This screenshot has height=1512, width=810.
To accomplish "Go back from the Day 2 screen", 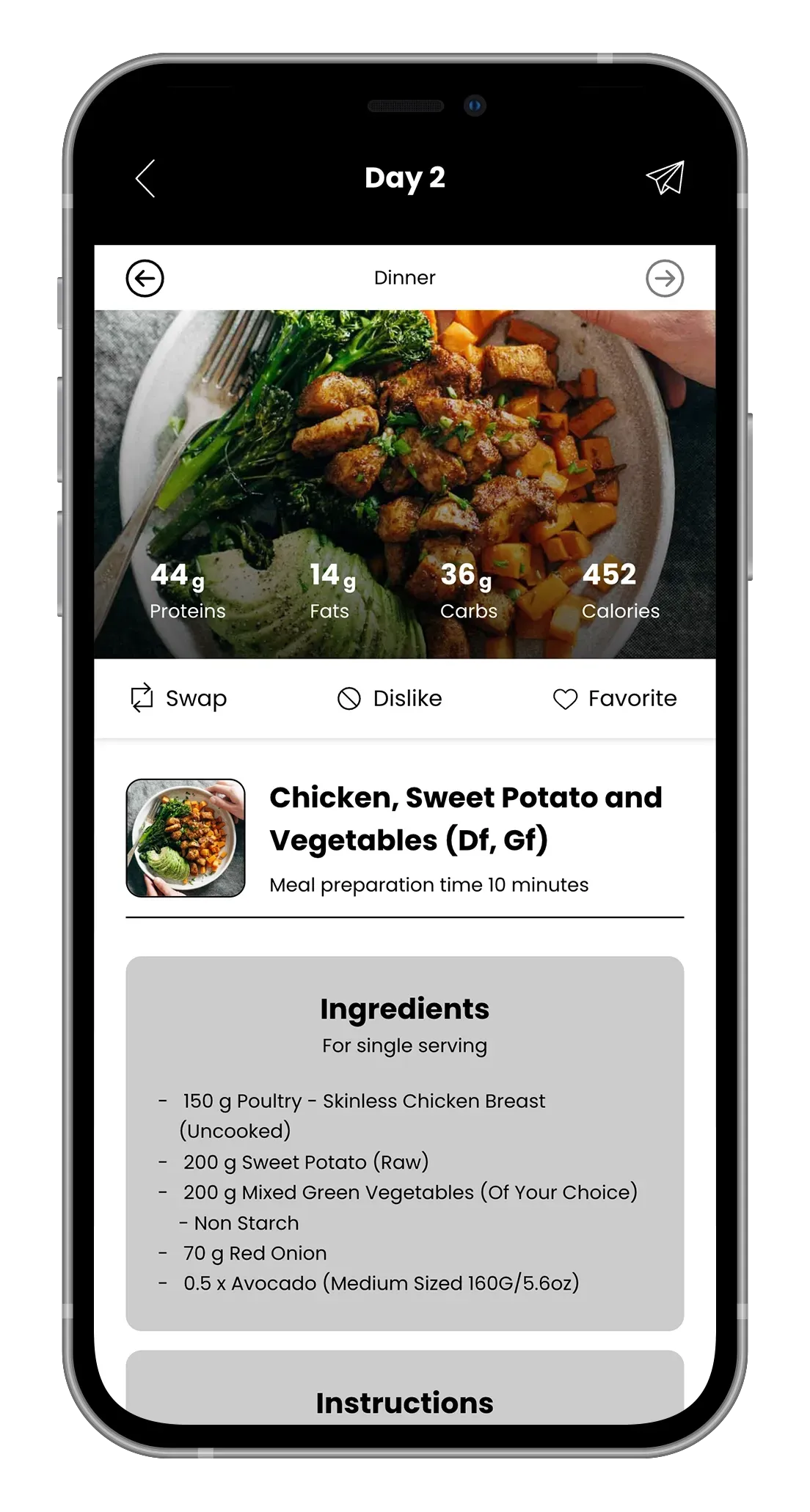I will pos(145,178).
